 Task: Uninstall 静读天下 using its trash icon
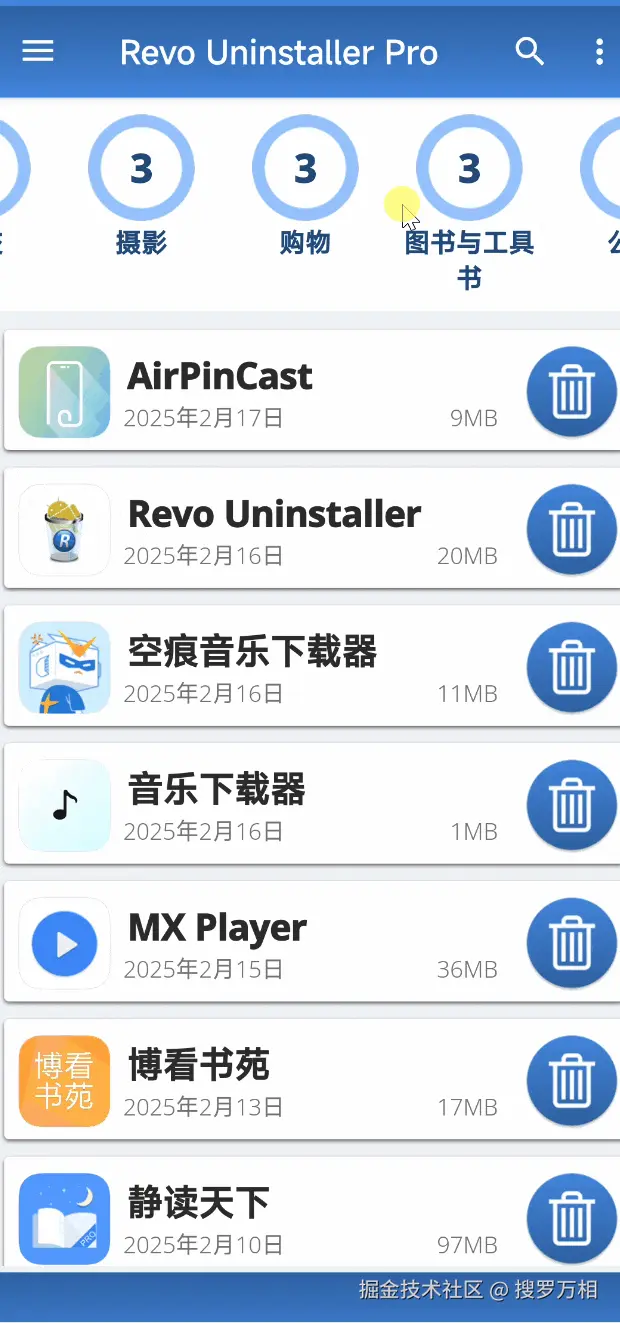(572, 1217)
